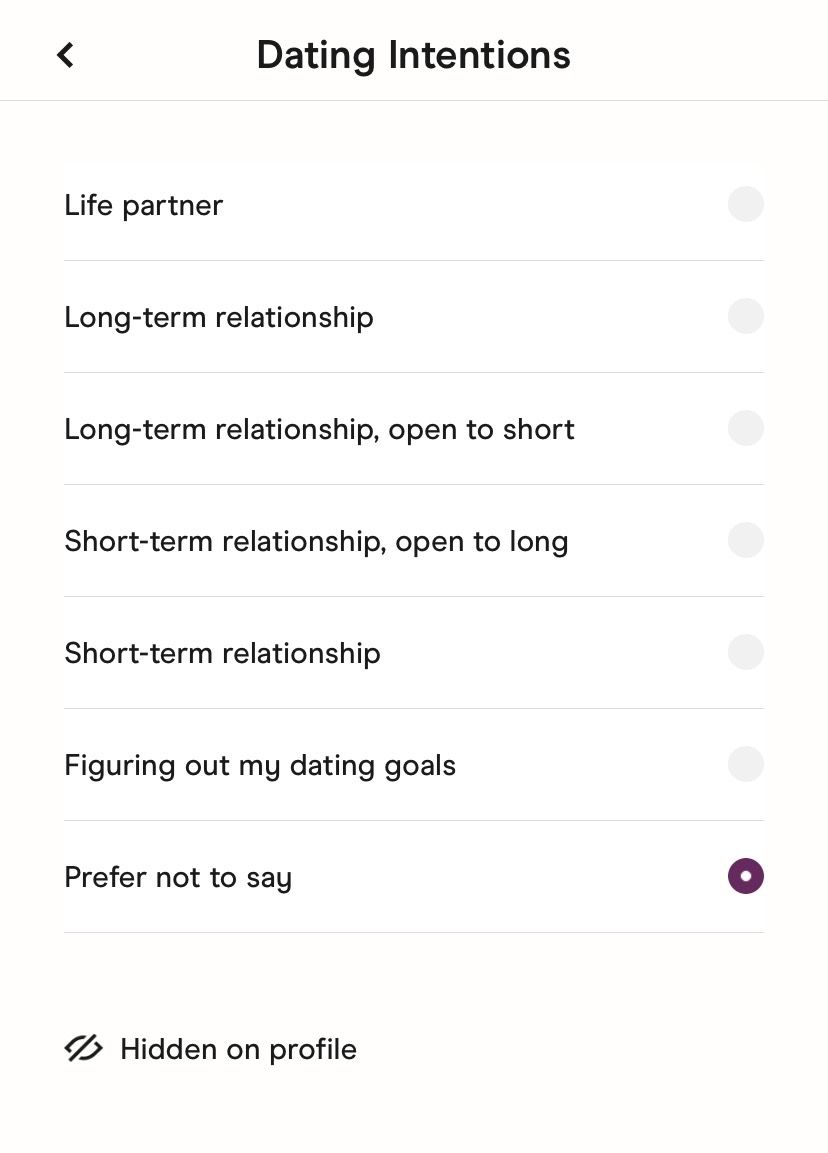Viewport: 828px width, 1153px height.
Task: Tap the selector beside Figuring out my dating goals
Action: [746, 764]
